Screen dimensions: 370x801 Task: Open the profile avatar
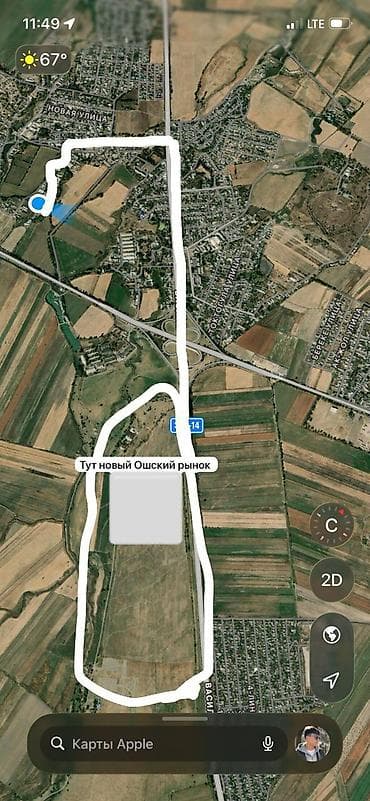click(313, 743)
